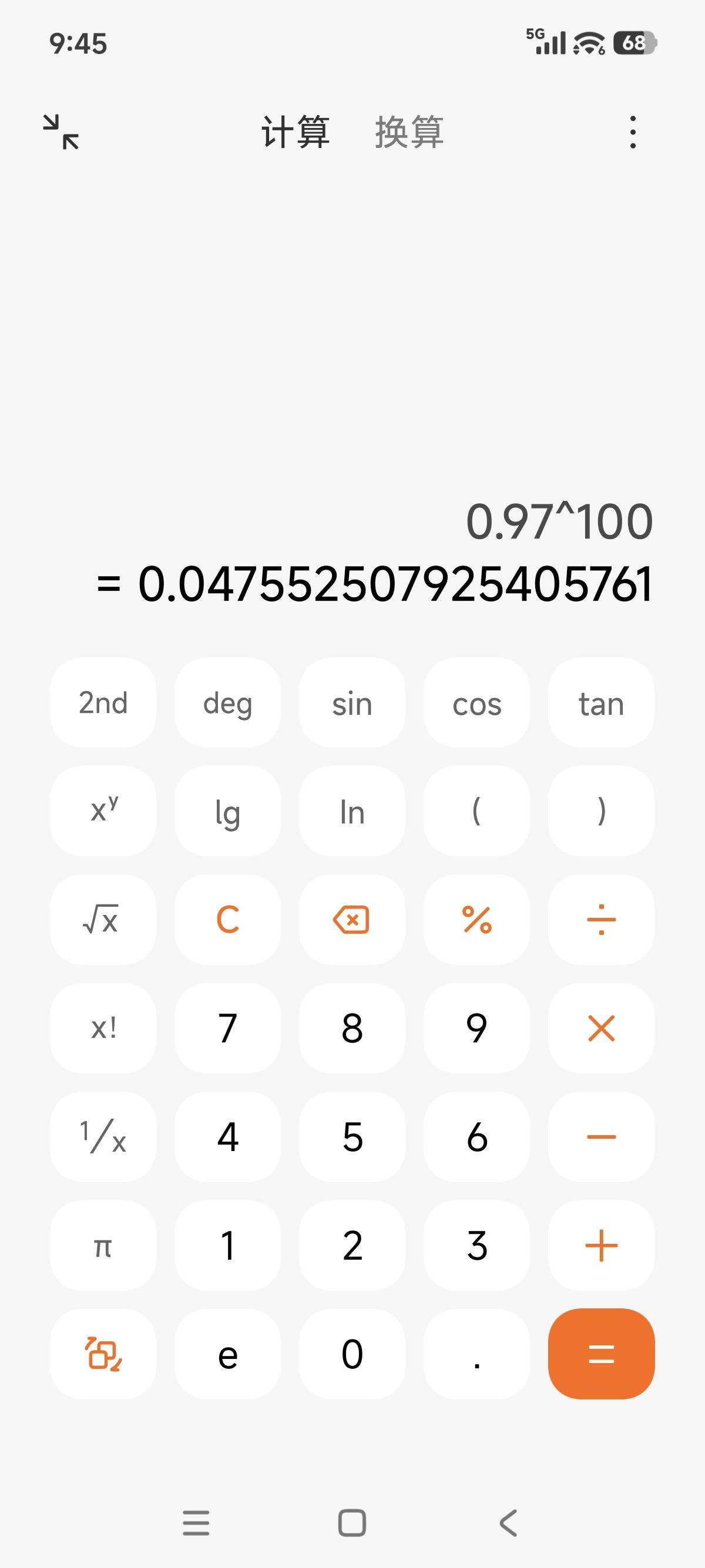Apply the percent operator

pos(476,919)
